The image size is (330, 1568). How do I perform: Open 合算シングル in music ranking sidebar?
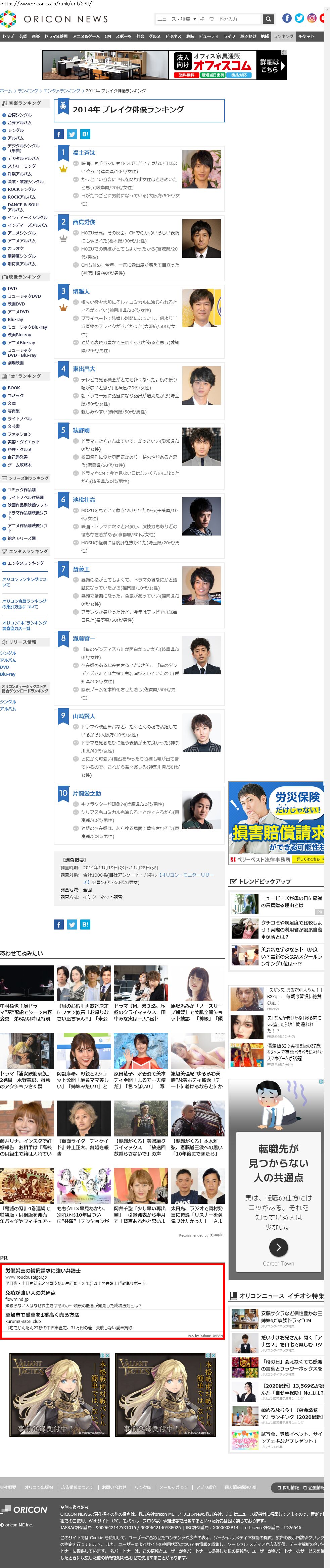(x=19, y=115)
